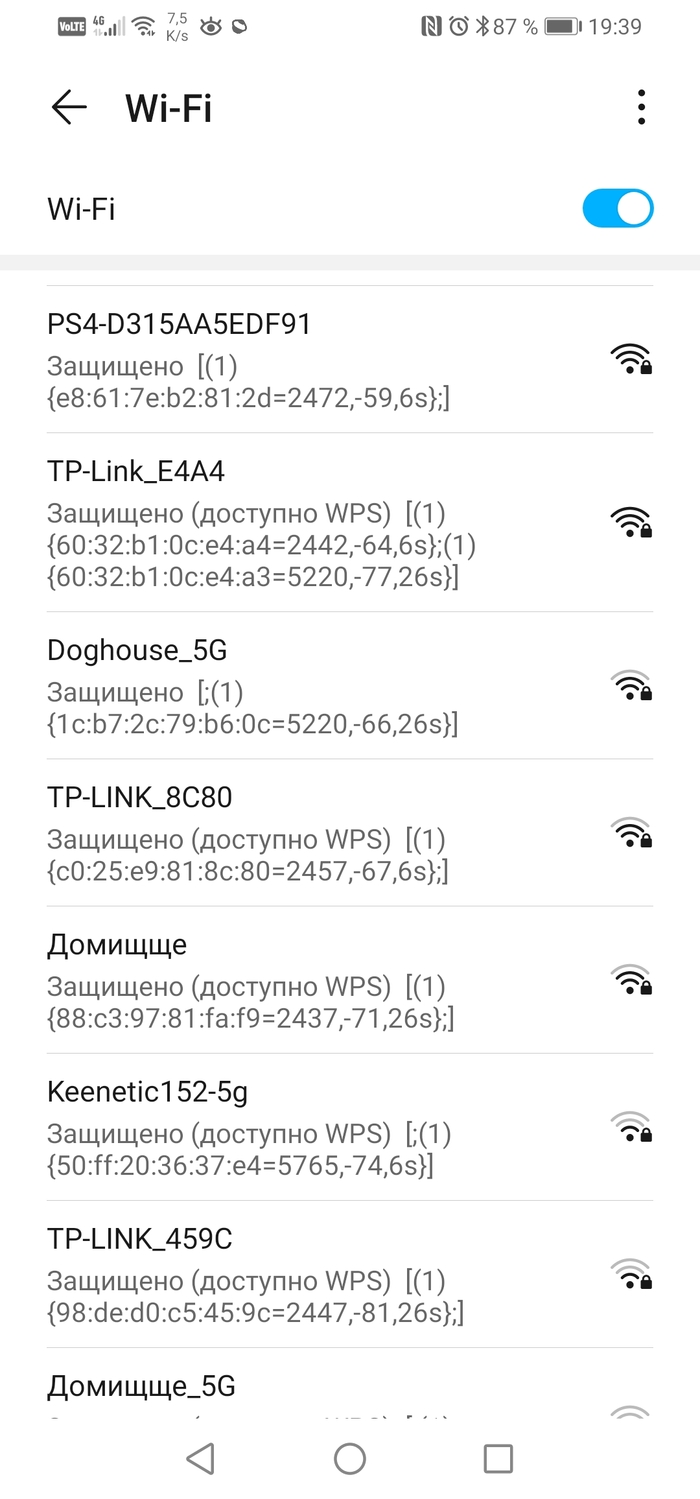Open recent apps from navigation bar

[x=498, y=1459]
